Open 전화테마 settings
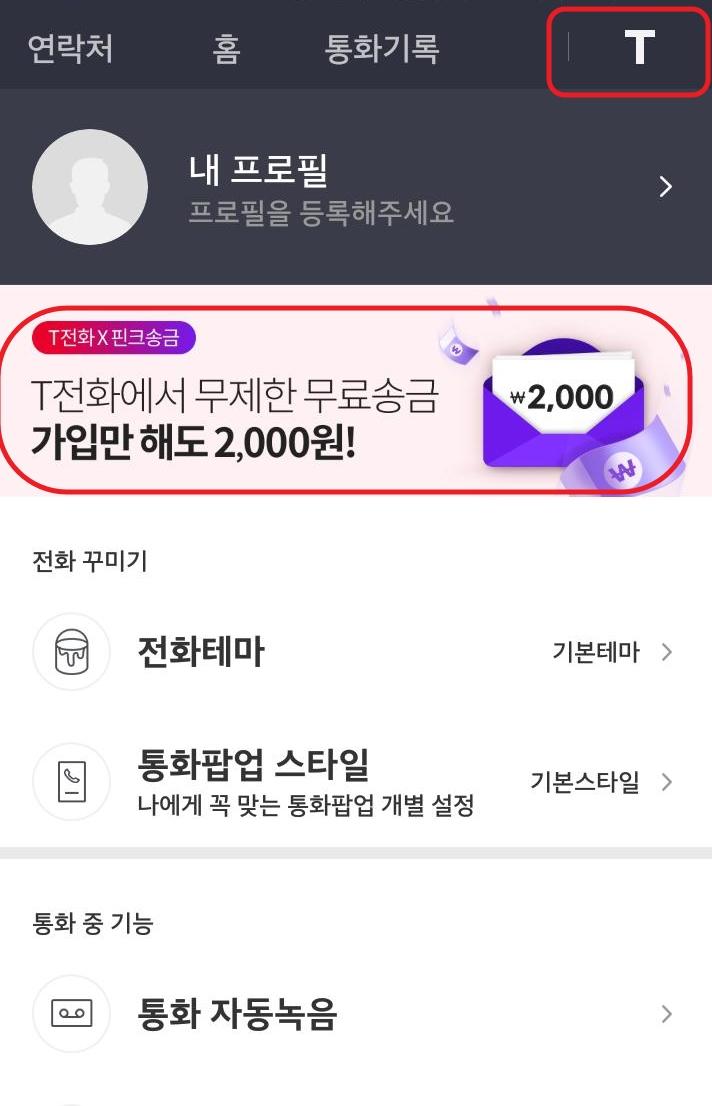 (x=355, y=652)
